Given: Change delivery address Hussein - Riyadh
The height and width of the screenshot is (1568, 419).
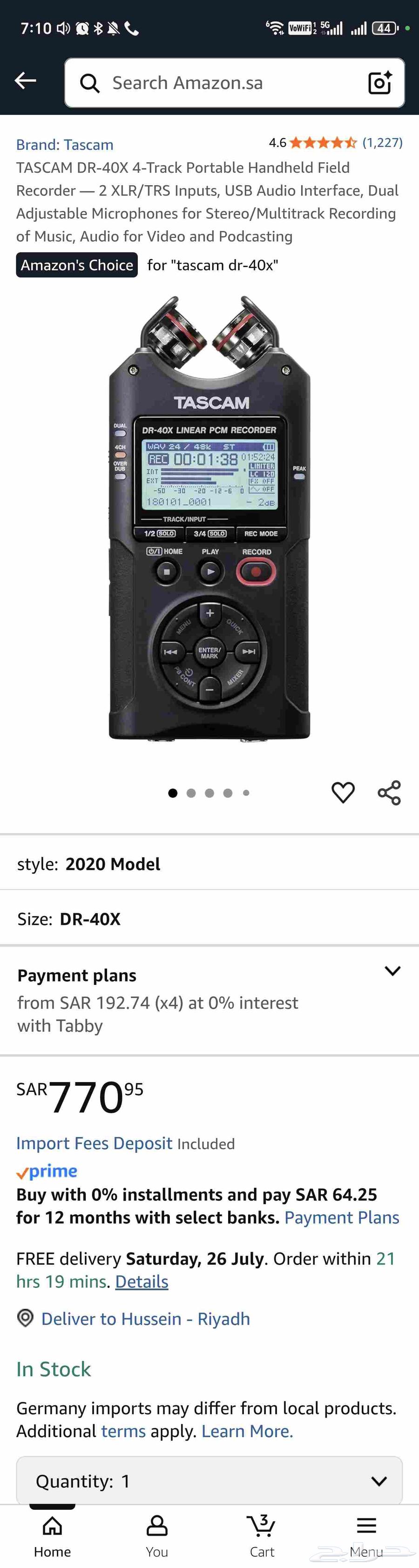Looking at the screenshot, I should pyautogui.click(x=145, y=1319).
